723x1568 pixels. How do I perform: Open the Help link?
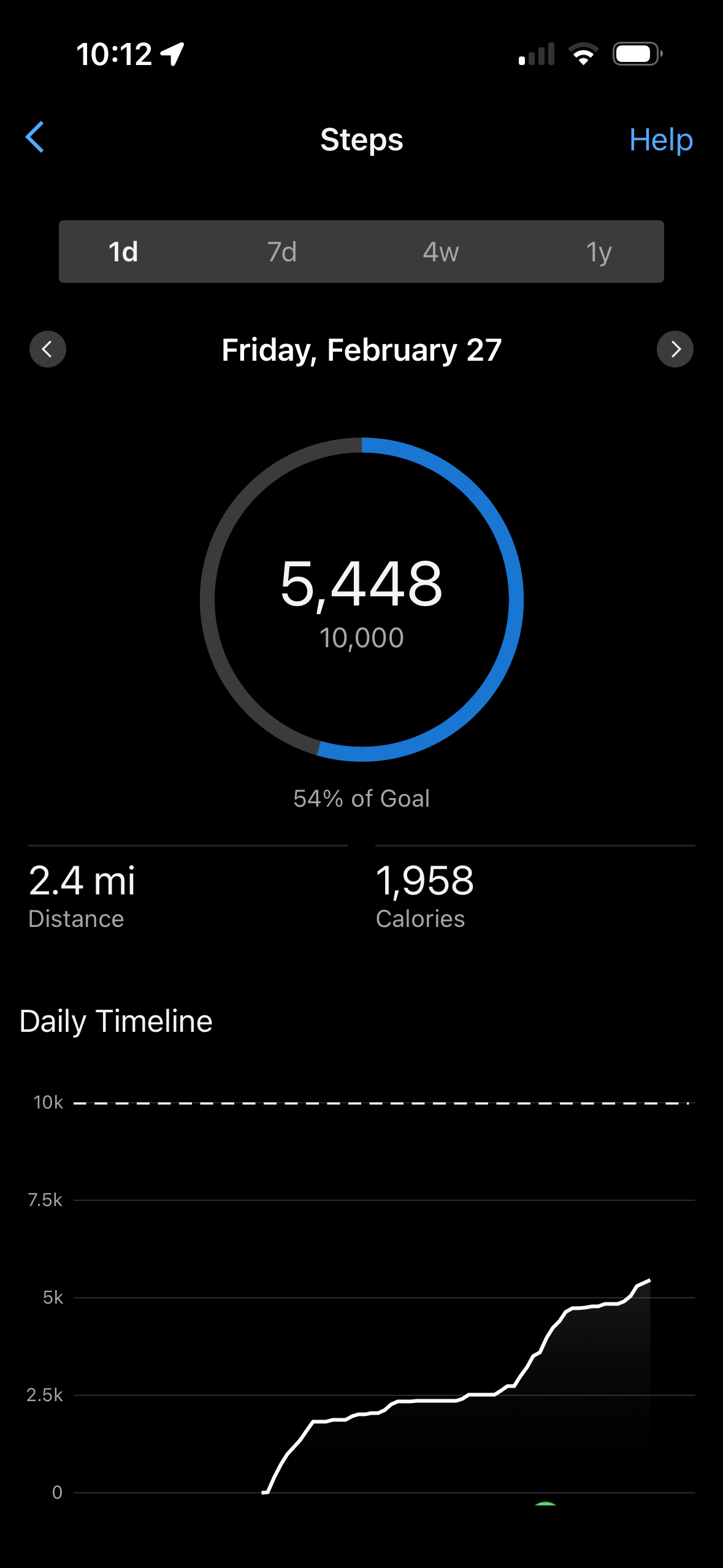[x=660, y=140]
